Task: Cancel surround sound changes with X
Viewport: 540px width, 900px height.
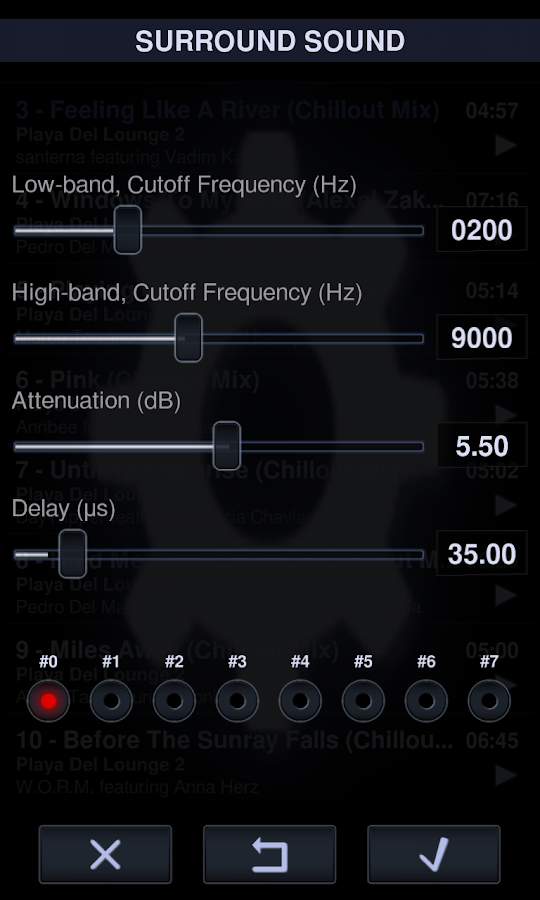Action: pyautogui.click(x=106, y=854)
